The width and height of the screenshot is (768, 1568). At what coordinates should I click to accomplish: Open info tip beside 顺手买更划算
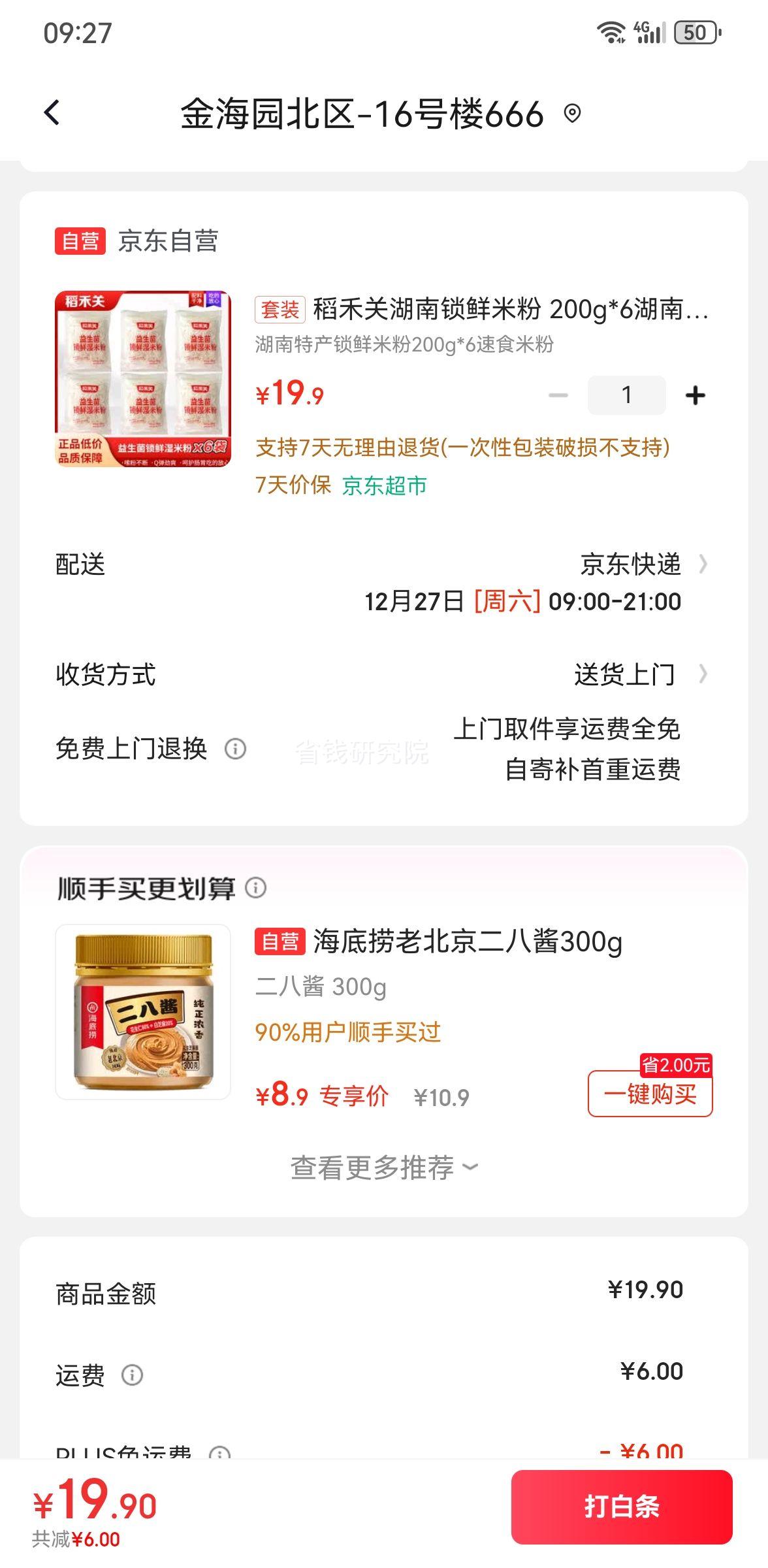coord(256,889)
